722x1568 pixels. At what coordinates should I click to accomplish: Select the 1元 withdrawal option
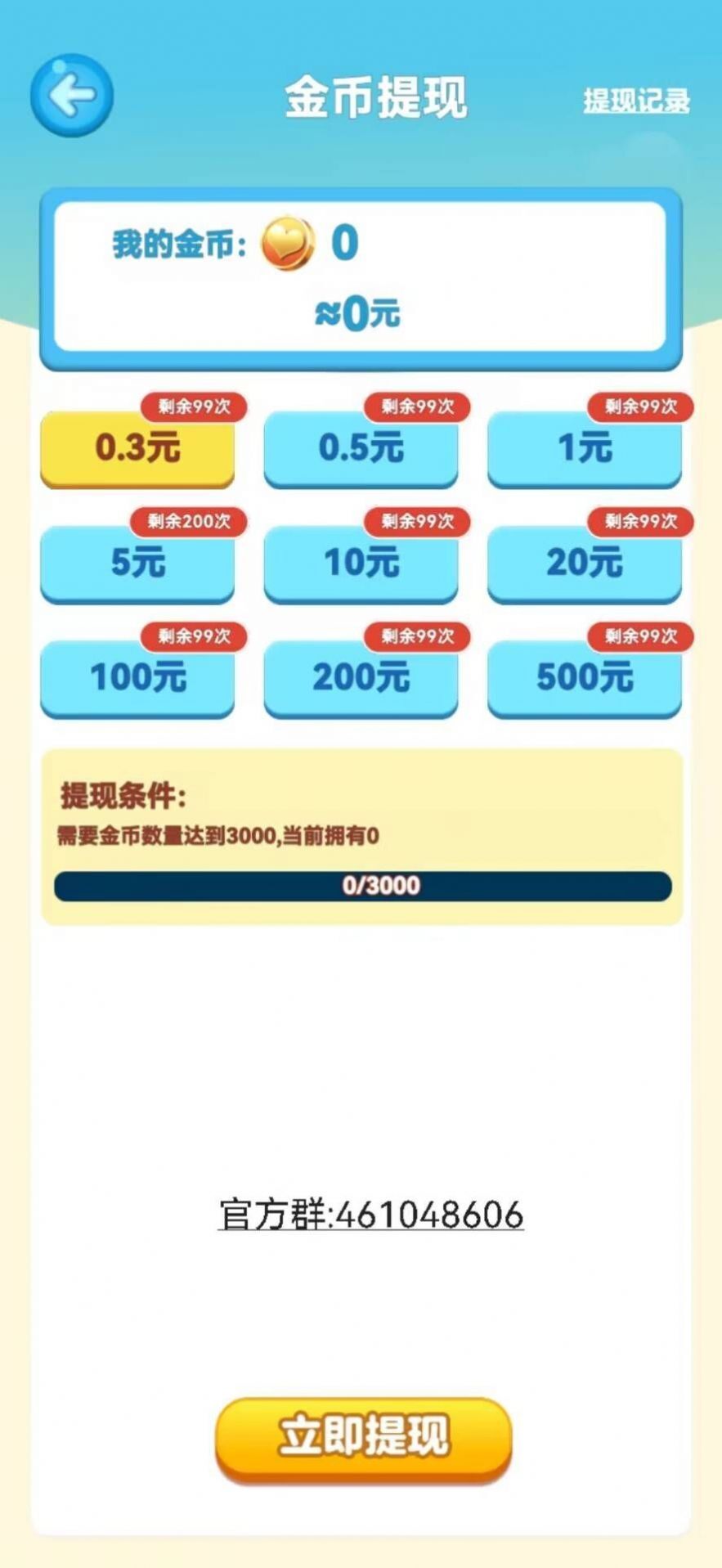584,448
